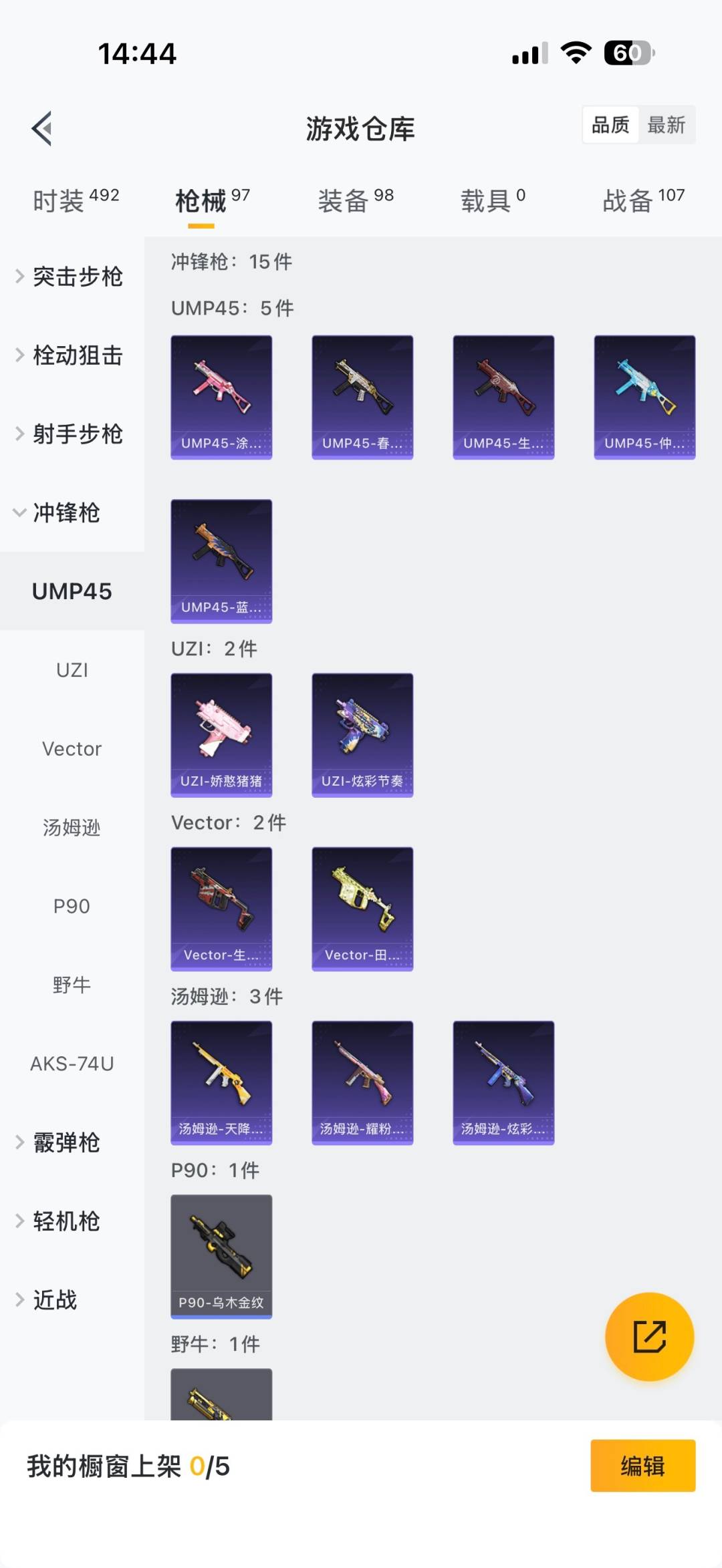Select the 汤姆逊 sub-category
This screenshot has height=1568, width=722.
click(72, 828)
